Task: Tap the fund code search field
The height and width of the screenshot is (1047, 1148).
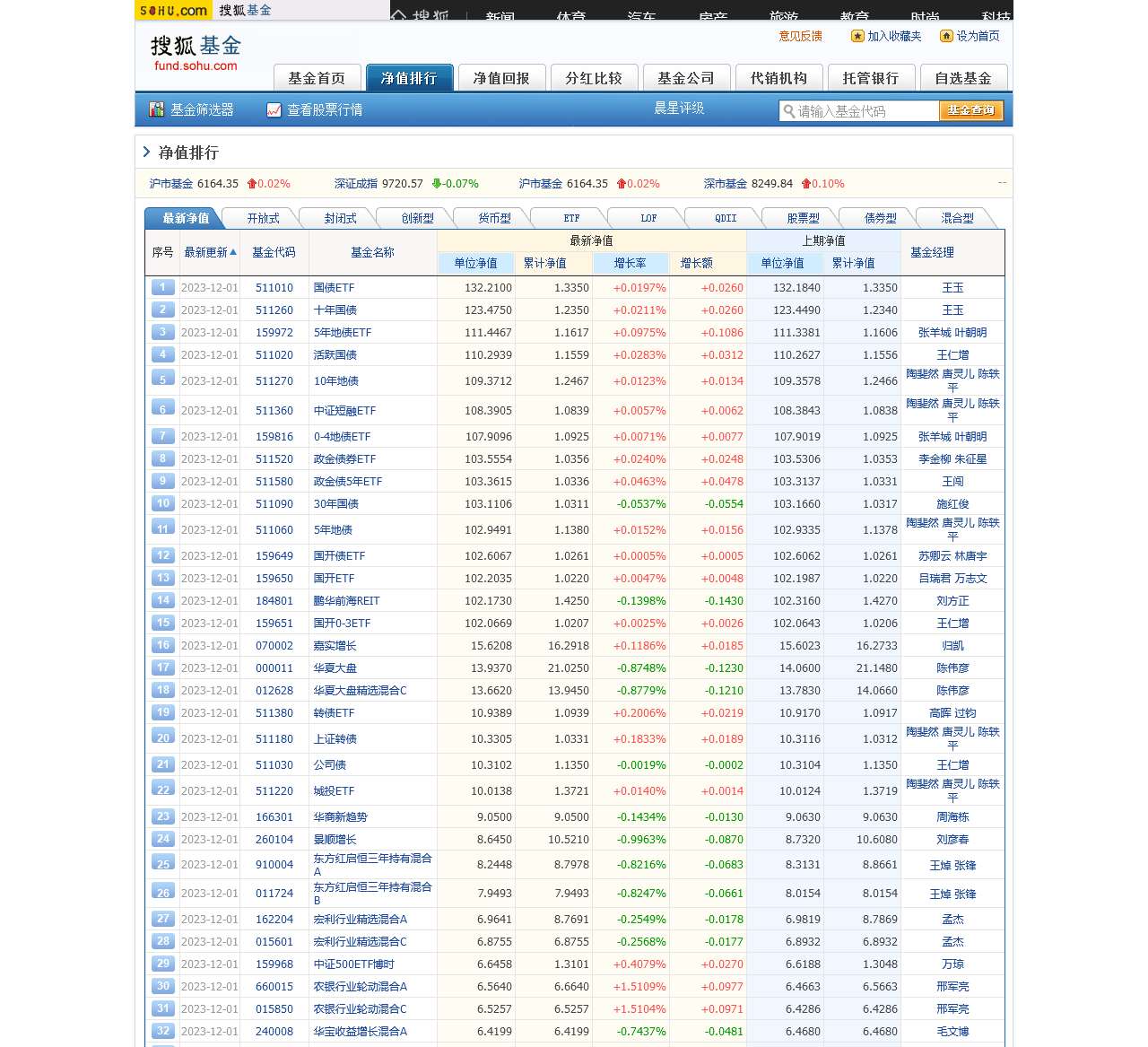Action: click(x=861, y=111)
